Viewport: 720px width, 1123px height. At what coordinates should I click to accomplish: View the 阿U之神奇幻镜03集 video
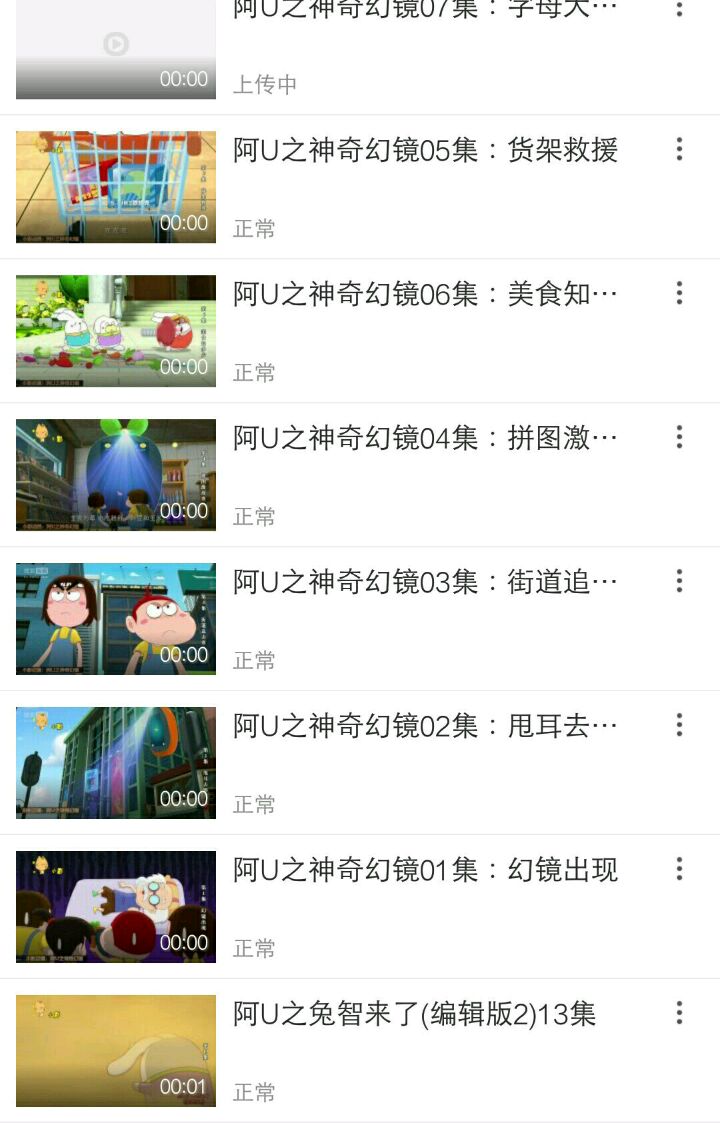pyautogui.click(x=425, y=583)
